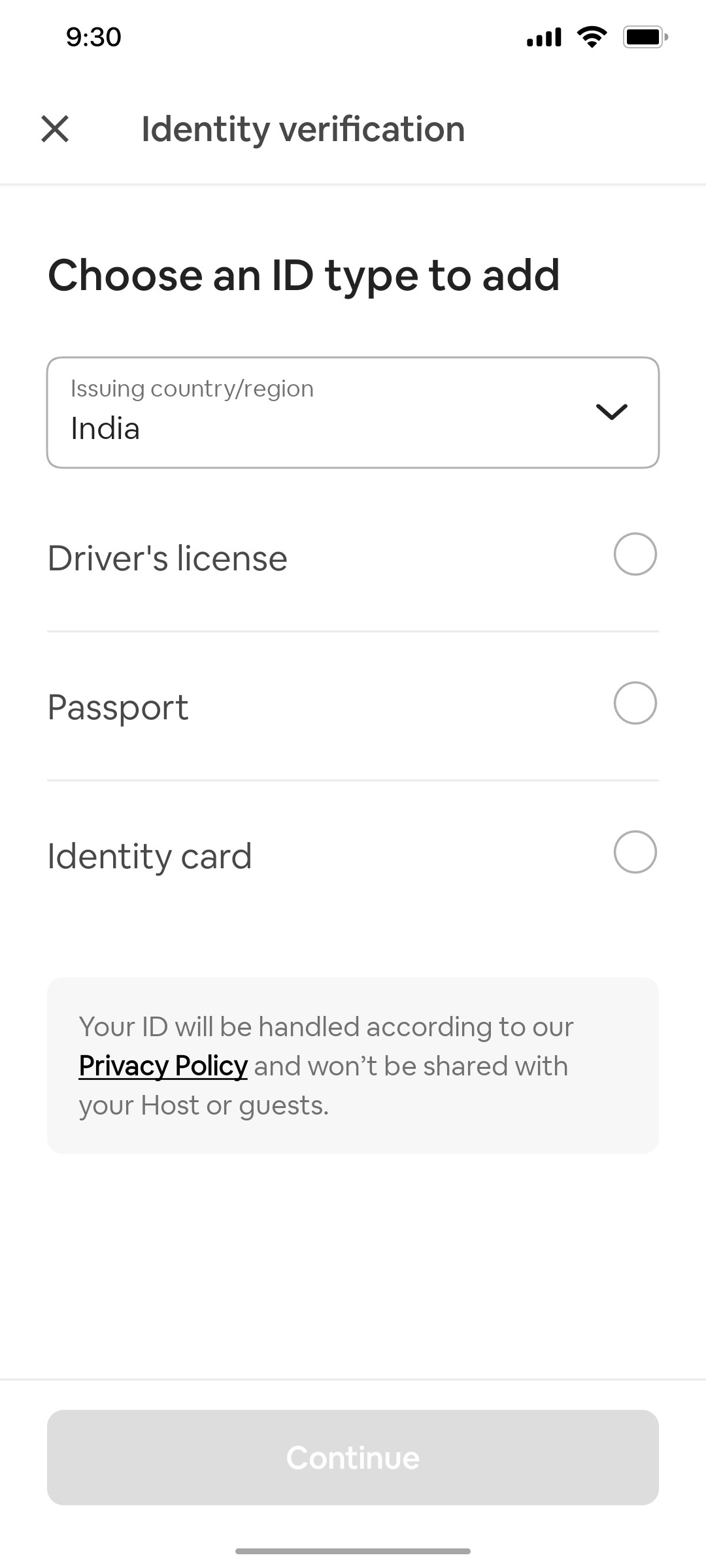Screen dimensions: 706x1568
Task: Open the Privacy Policy link
Action: point(162,1065)
